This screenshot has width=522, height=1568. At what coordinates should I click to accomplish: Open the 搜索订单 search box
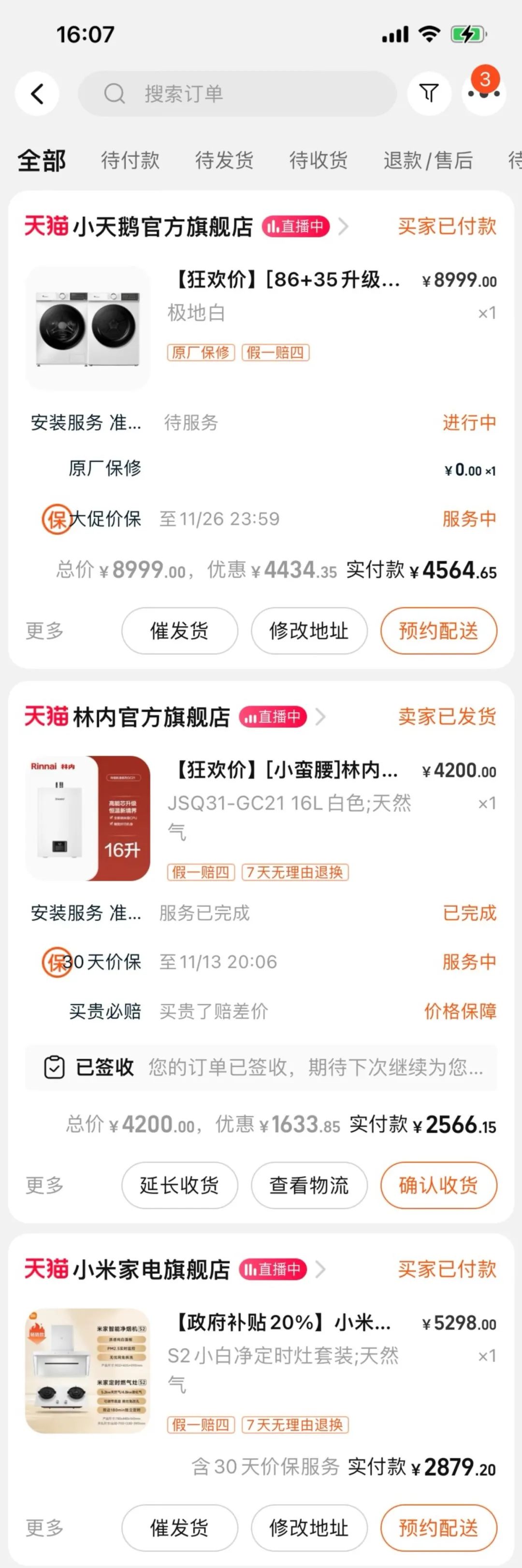[x=237, y=94]
